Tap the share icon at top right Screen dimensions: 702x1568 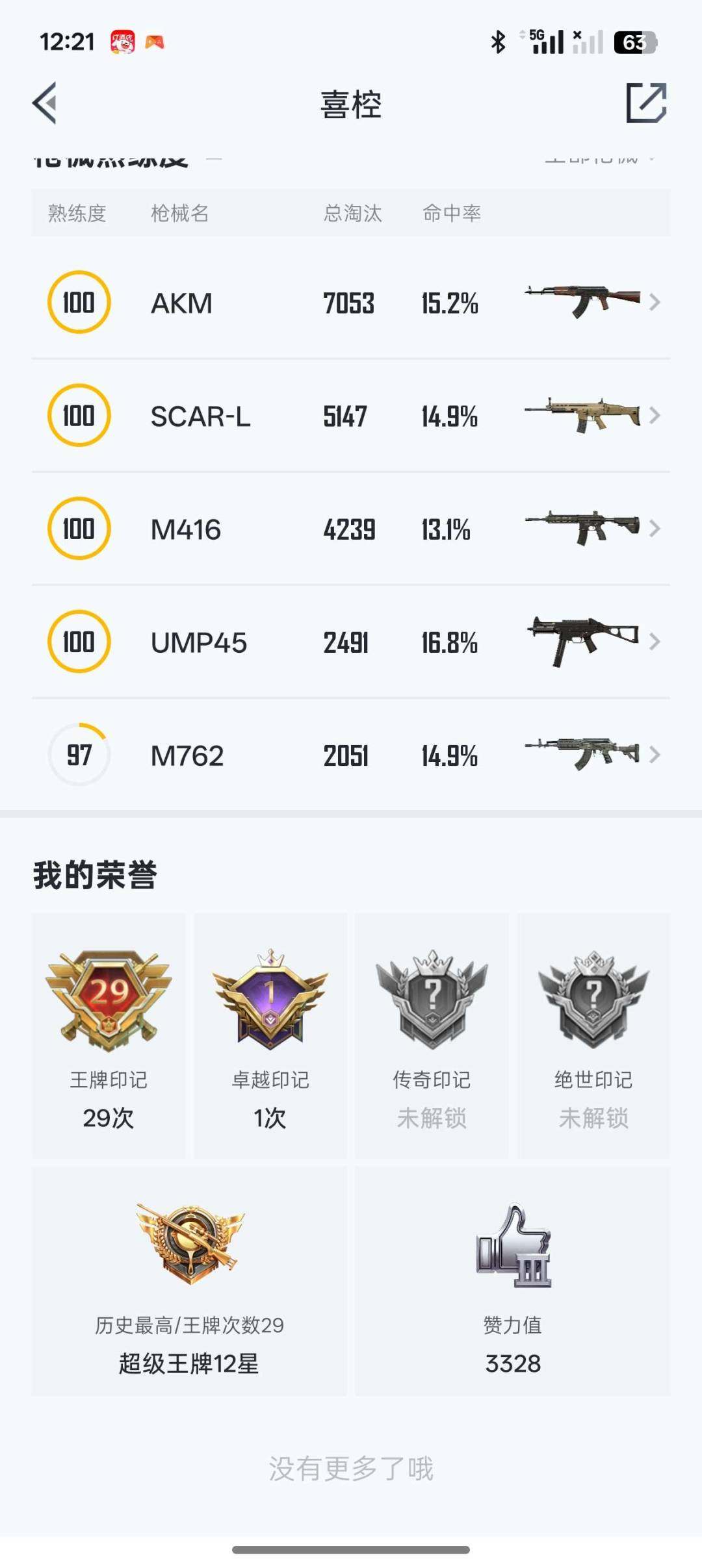click(x=647, y=104)
